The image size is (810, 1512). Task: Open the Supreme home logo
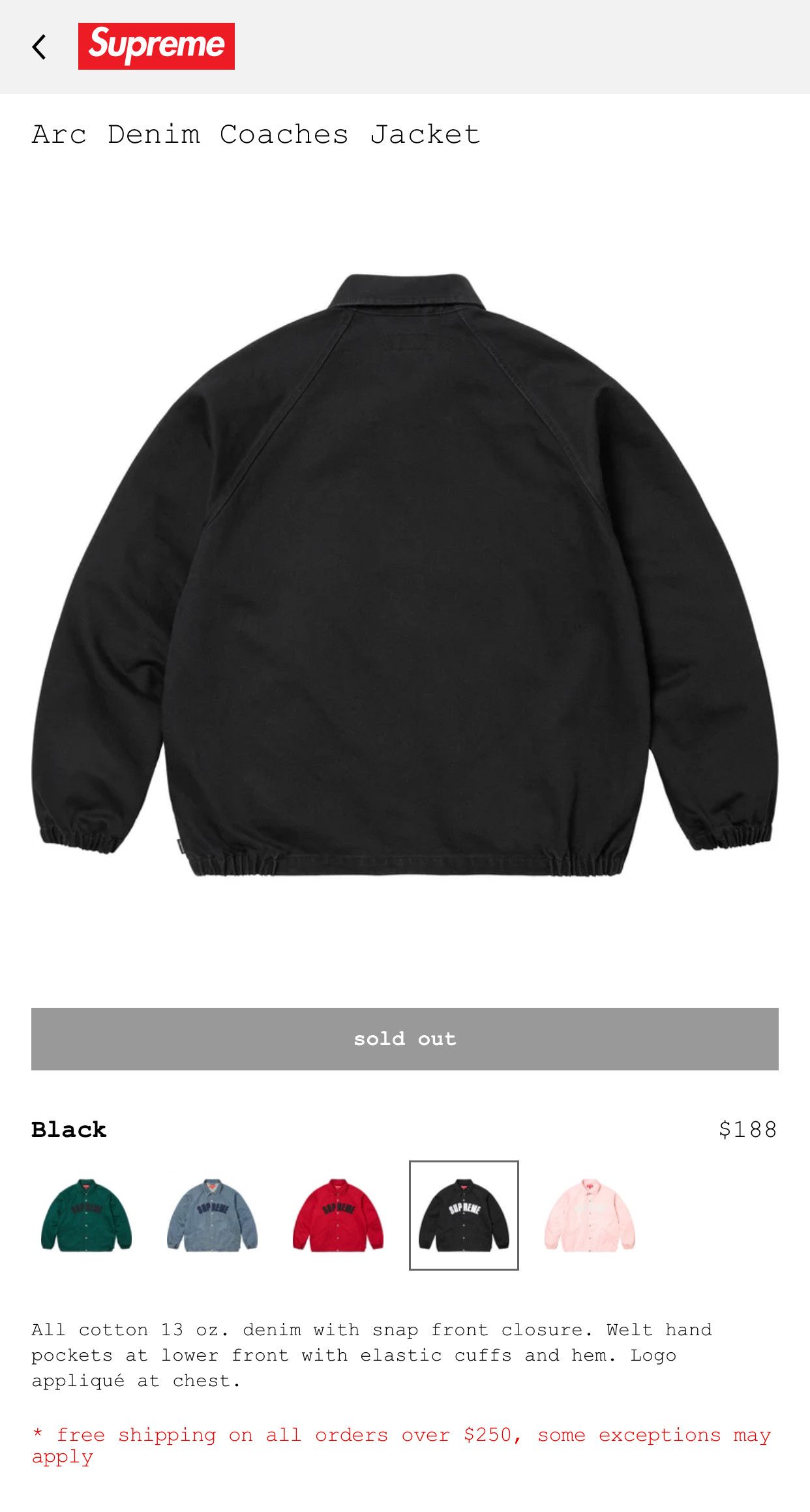point(156,46)
